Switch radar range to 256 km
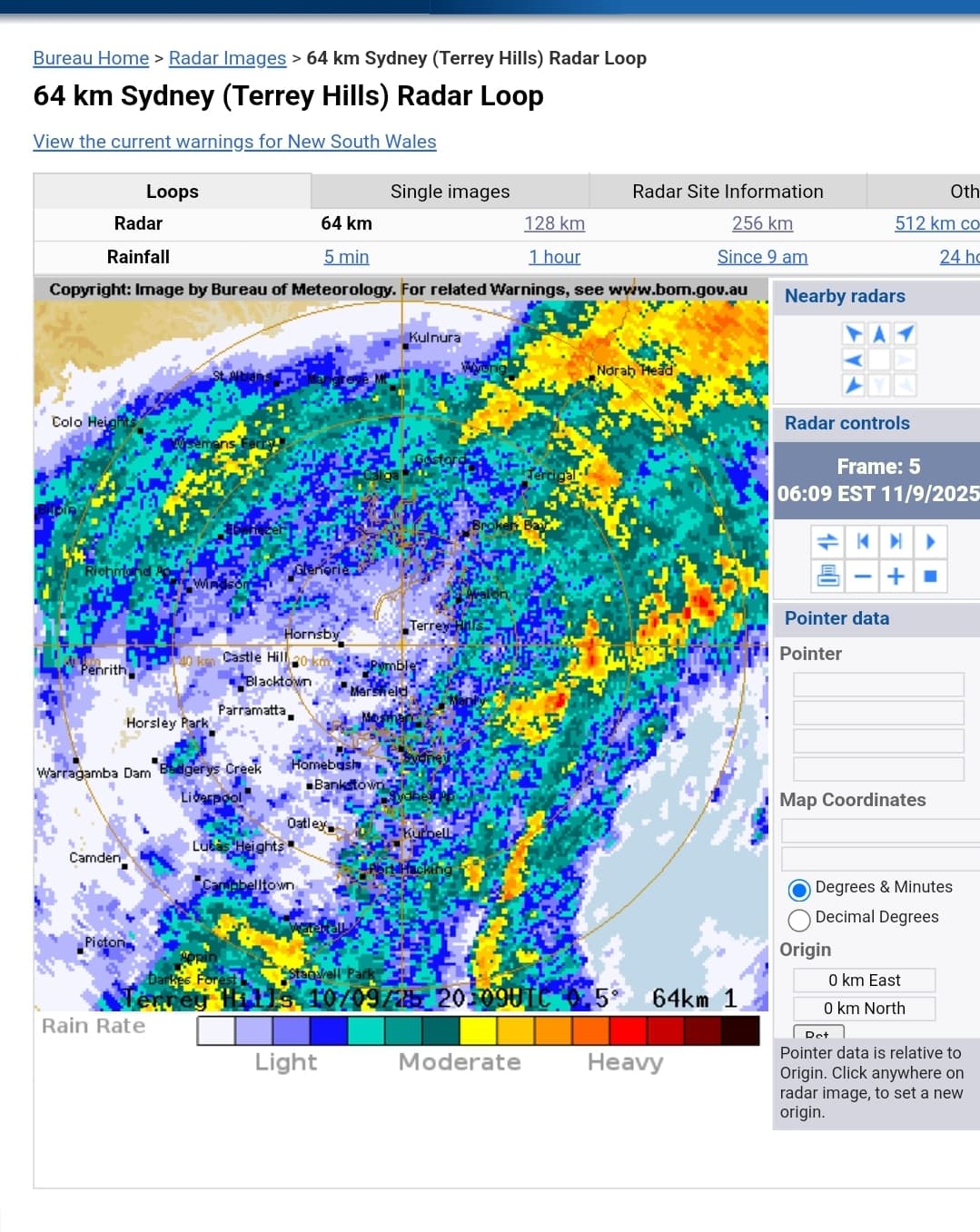This screenshot has height=1232, width=980. coord(762,223)
